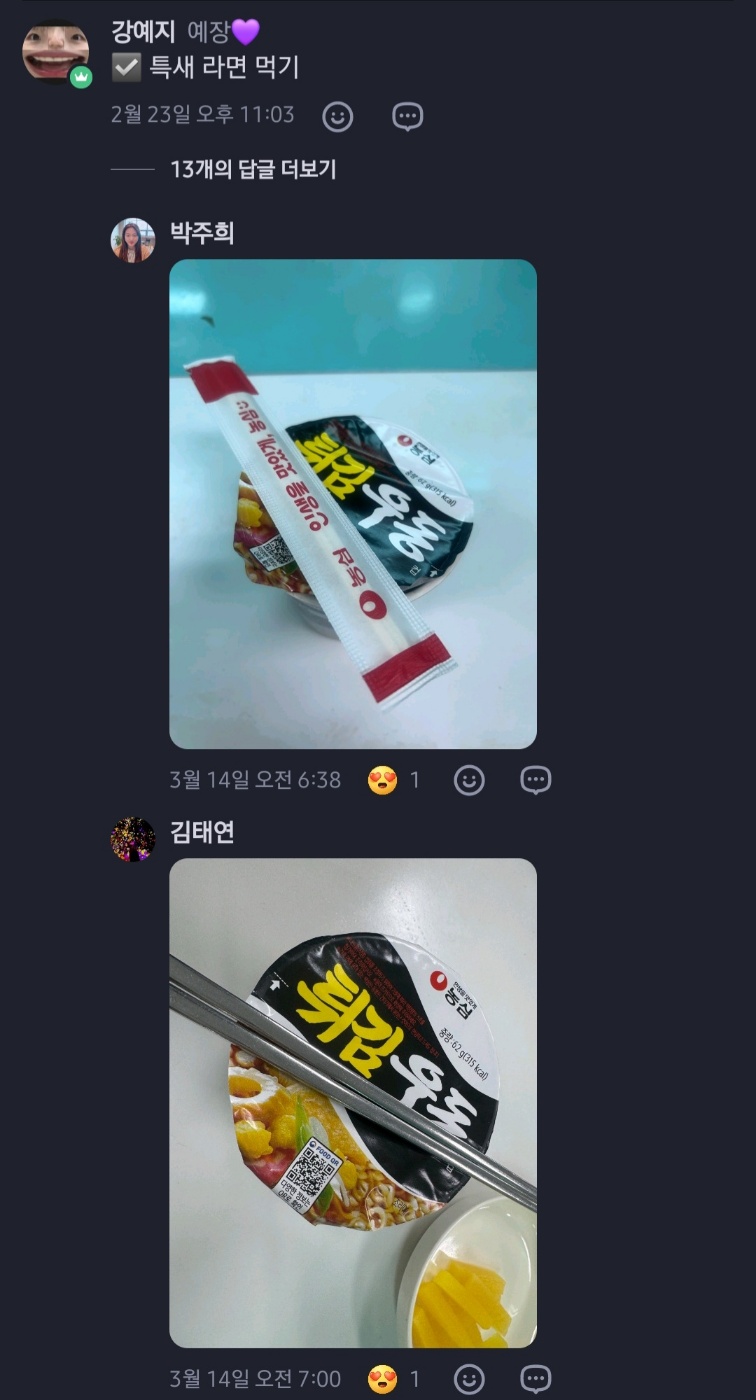
Task: Add emoji reaction to 강예지's post
Action: (x=338, y=117)
